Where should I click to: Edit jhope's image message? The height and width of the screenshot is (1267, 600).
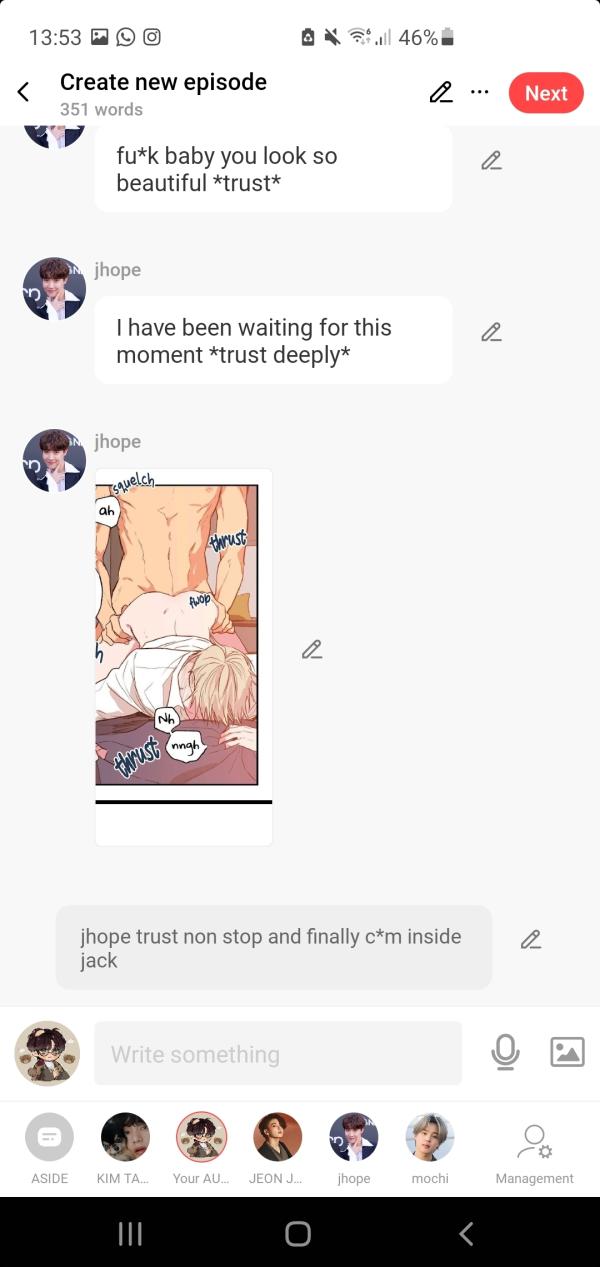312,650
